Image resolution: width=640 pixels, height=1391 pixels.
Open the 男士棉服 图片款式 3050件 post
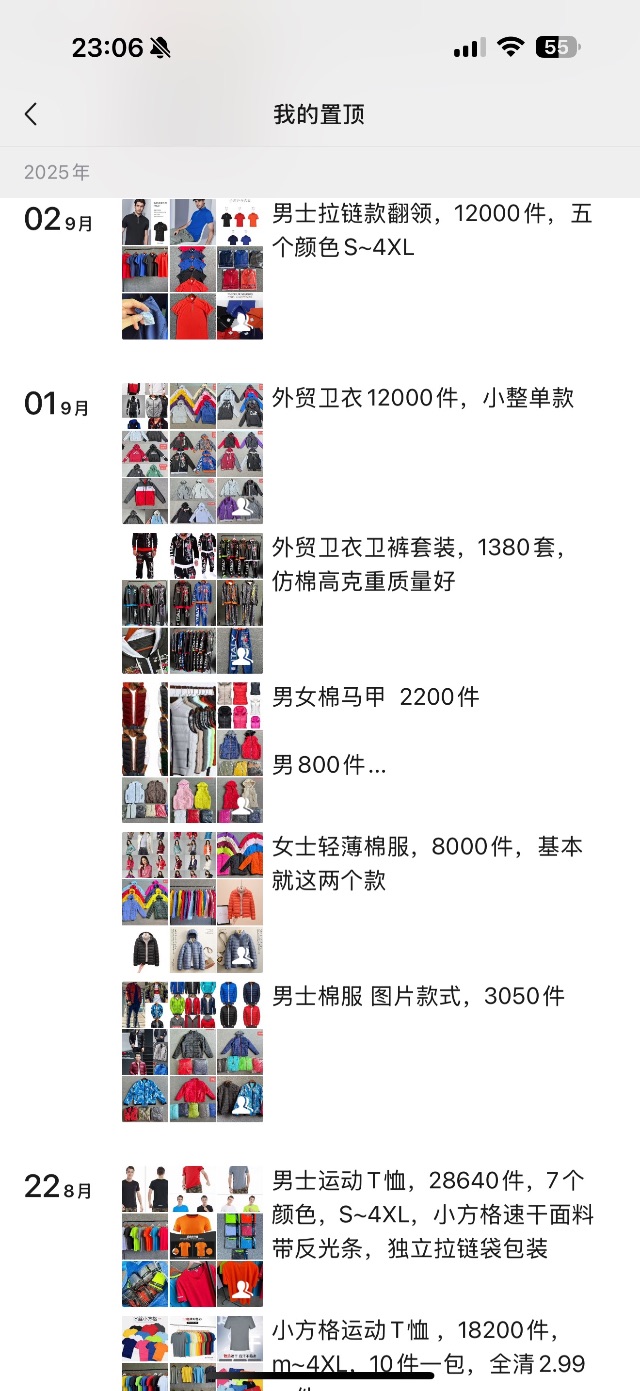coord(418,996)
